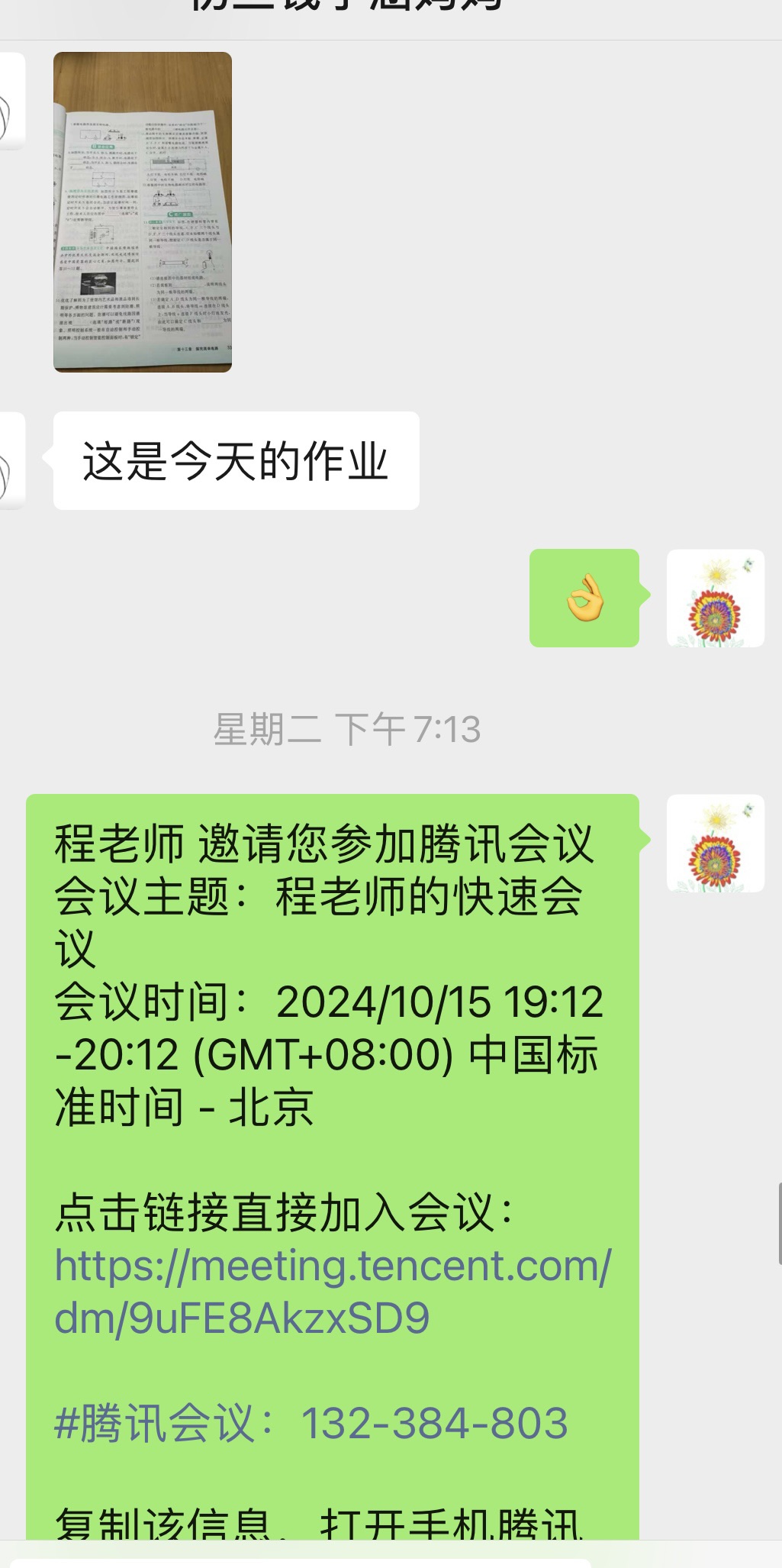Open the homework photo in the chat
The image size is (782, 1568).
tap(143, 212)
